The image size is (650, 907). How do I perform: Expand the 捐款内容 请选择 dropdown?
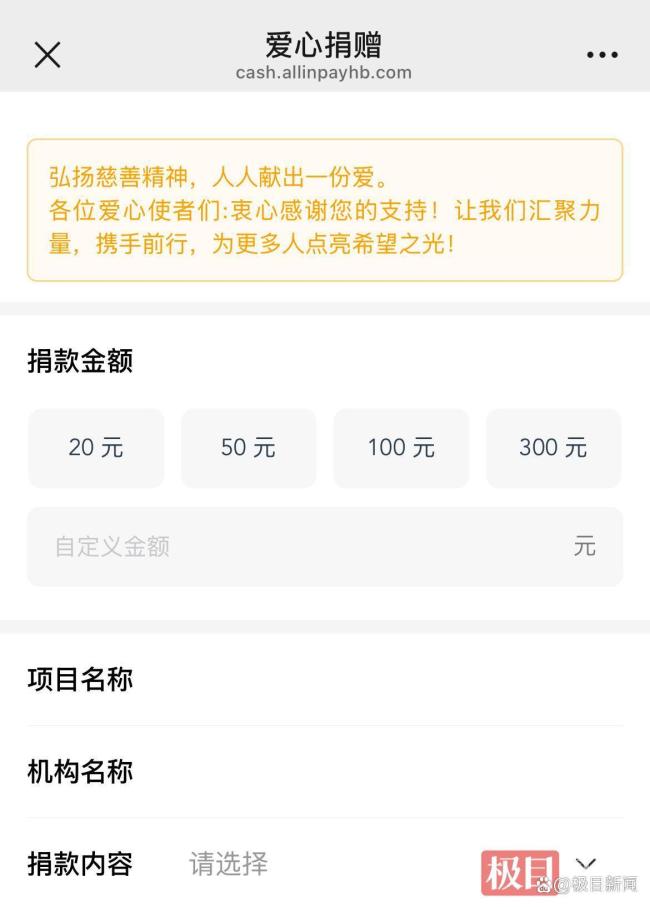(400, 863)
